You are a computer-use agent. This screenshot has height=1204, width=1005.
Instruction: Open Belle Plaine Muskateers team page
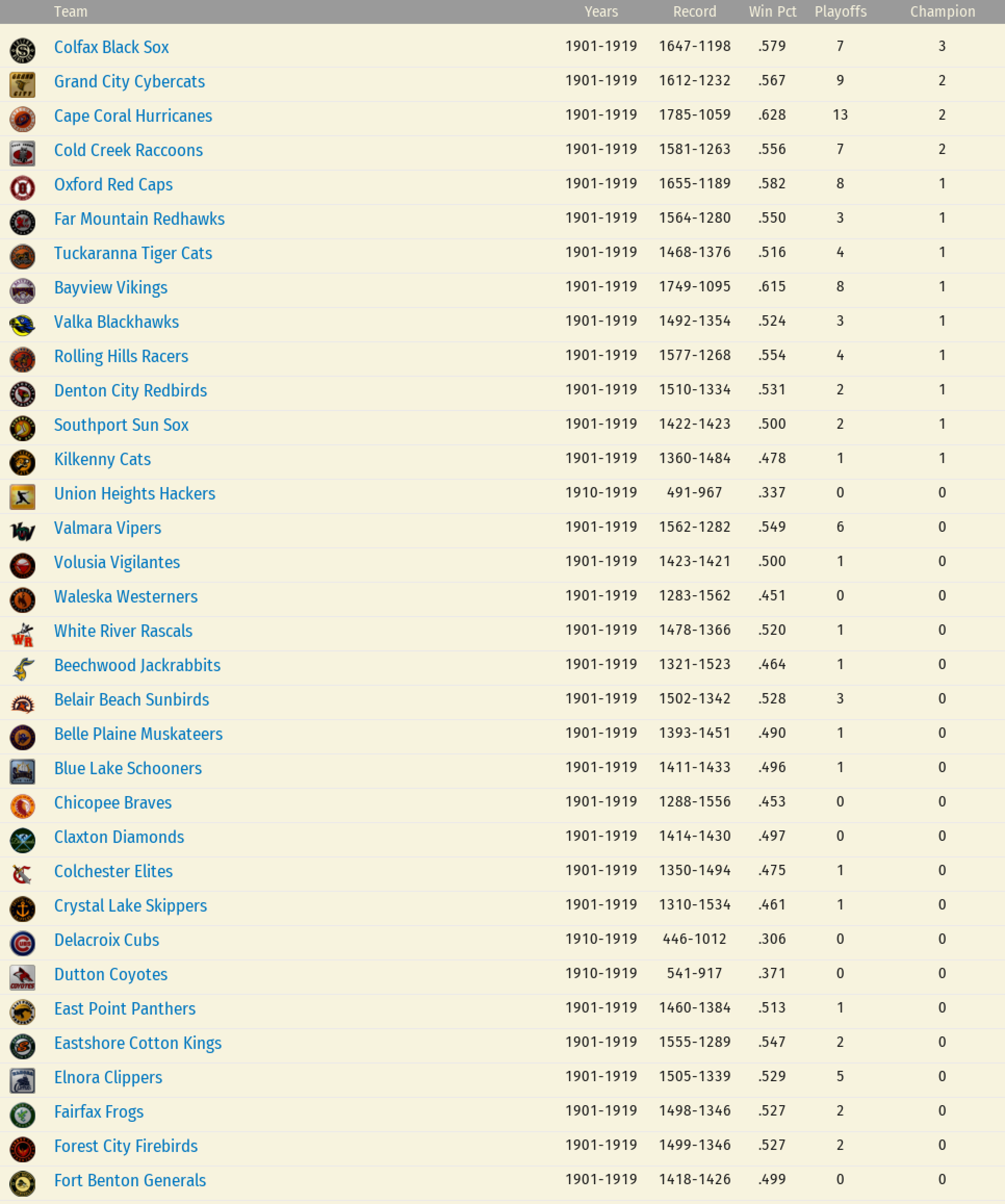[138, 735]
